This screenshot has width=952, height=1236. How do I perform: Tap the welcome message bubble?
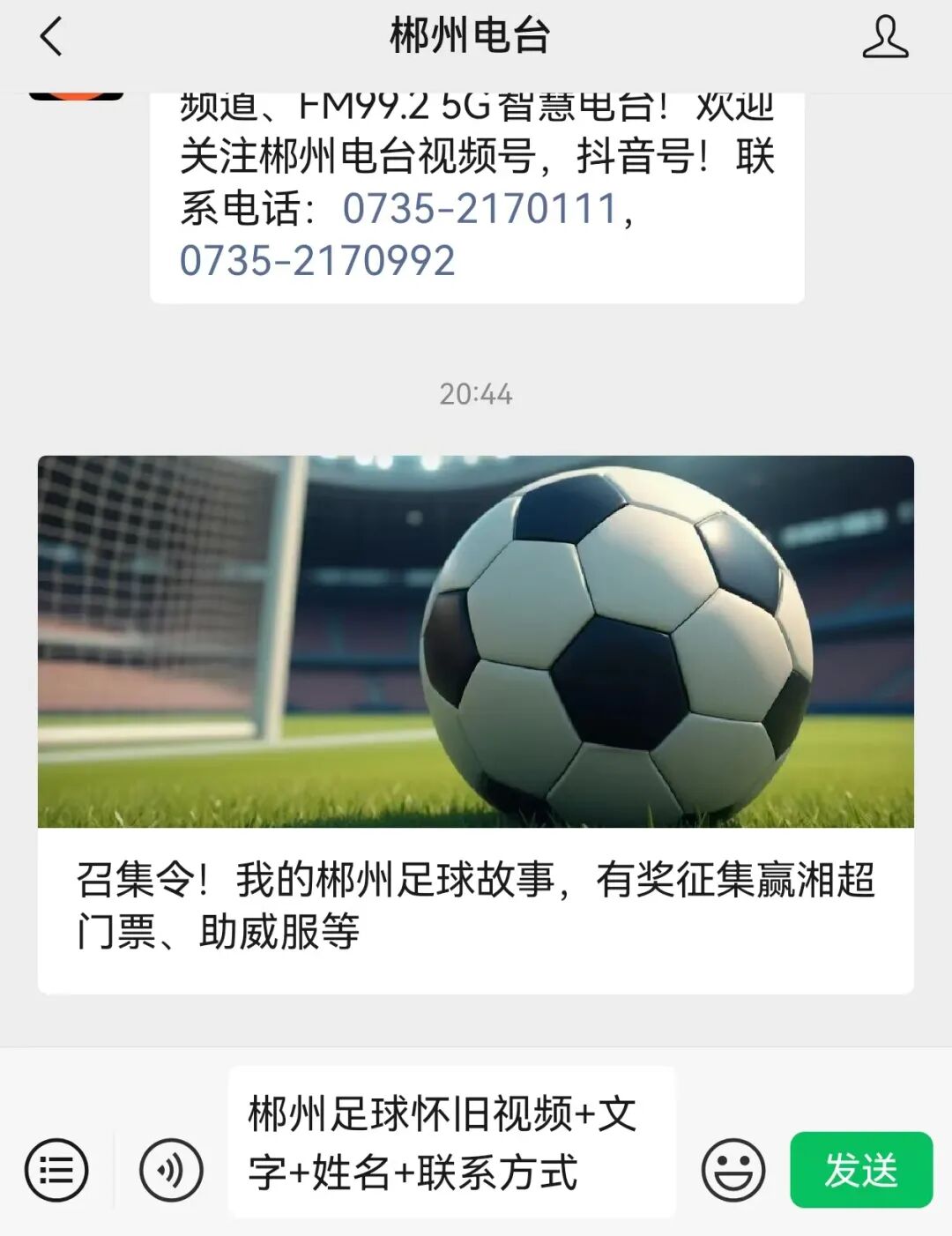tap(476, 185)
